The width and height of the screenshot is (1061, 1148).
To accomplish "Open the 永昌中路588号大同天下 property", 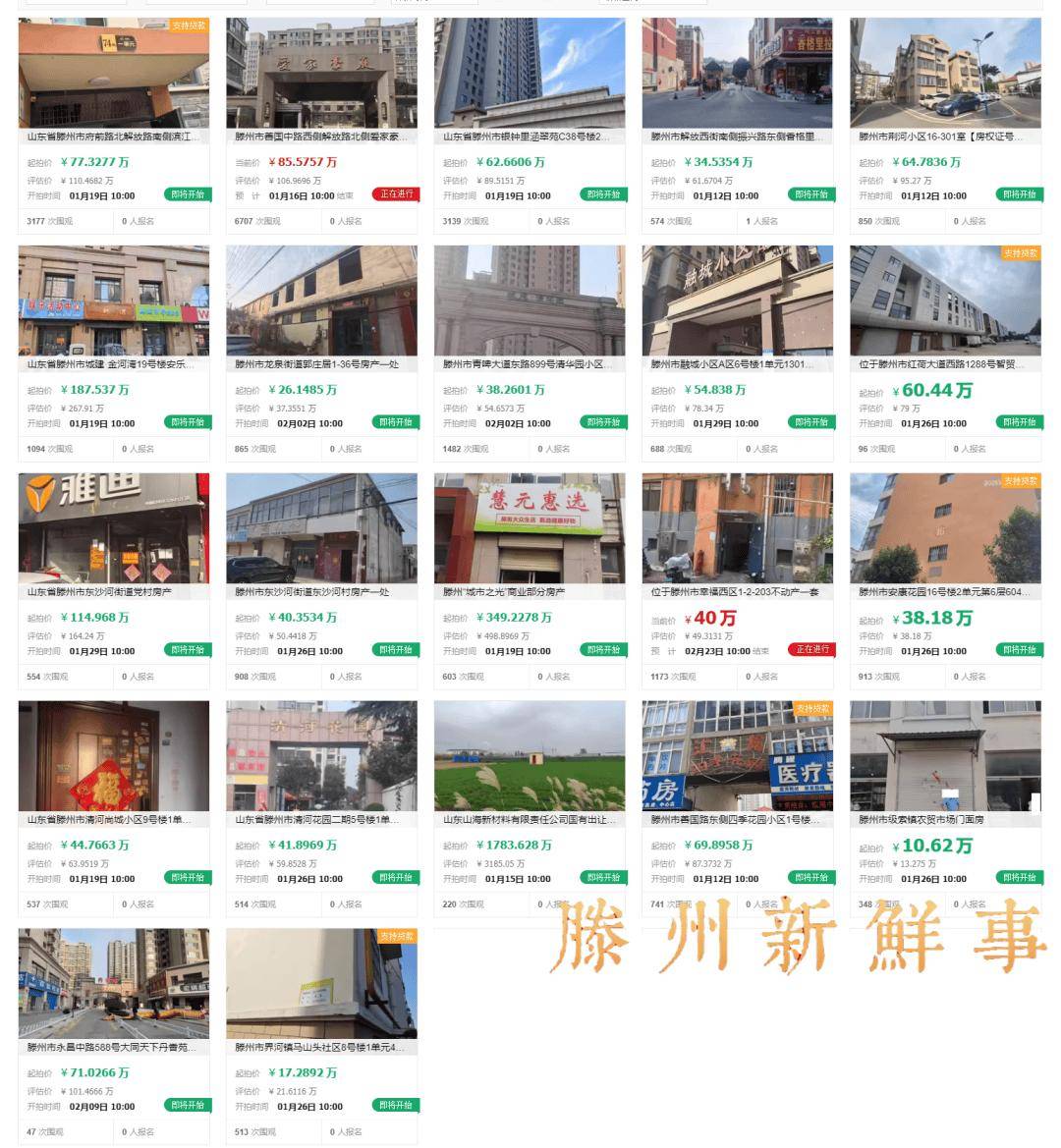I will click(114, 1047).
